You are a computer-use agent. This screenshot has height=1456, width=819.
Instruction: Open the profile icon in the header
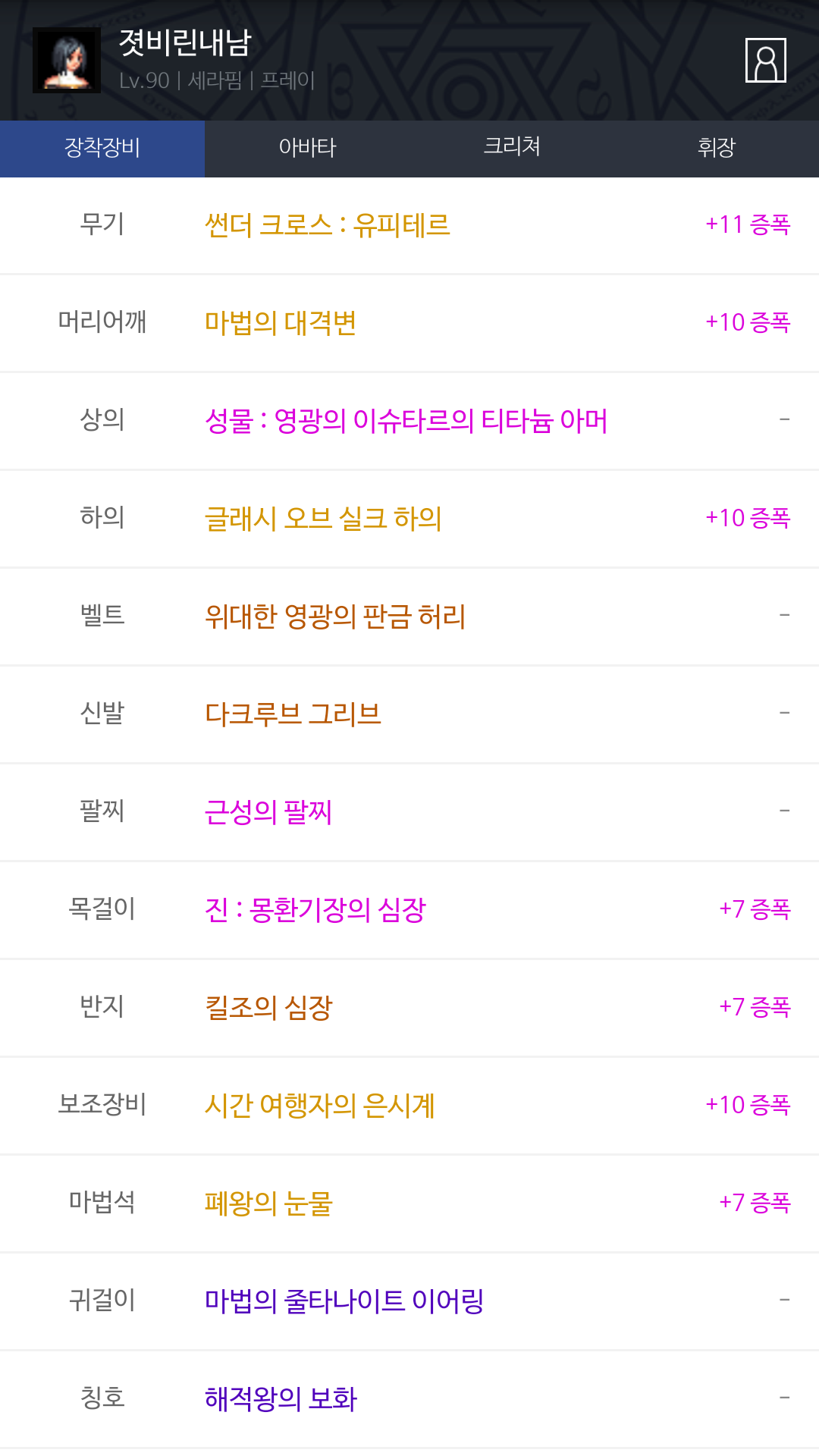click(x=765, y=60)
